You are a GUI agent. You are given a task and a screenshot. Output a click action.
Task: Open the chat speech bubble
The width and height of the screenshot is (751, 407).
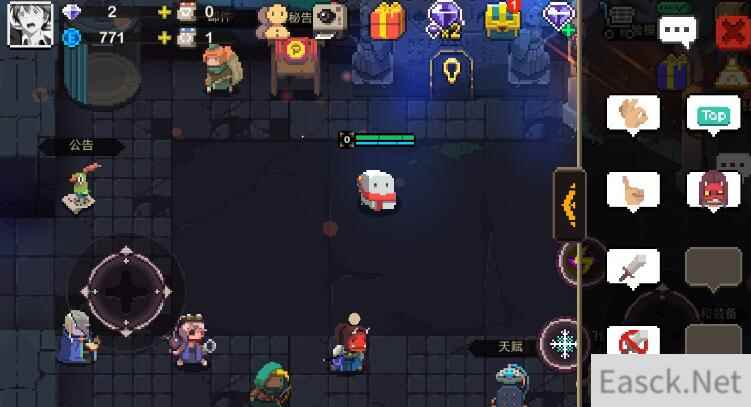point(679,31)
